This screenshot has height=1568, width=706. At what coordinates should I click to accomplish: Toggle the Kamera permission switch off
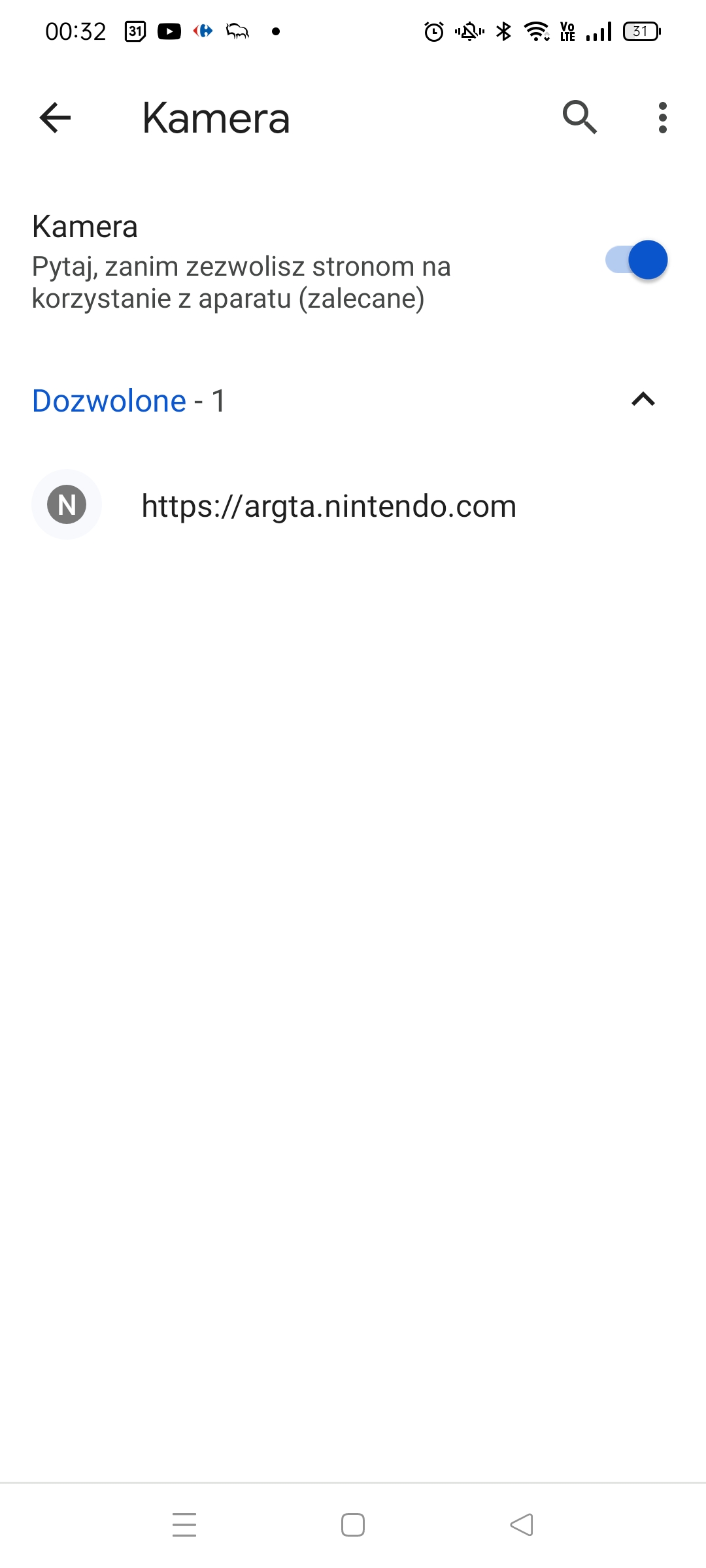(x=636, y=260)
